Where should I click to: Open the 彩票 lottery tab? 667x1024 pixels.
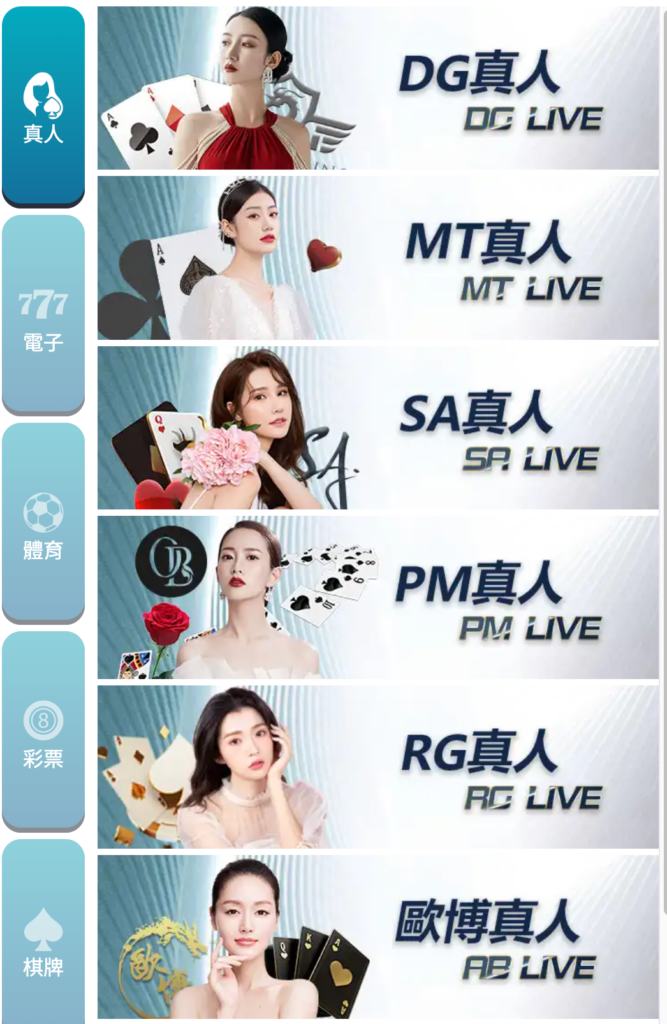(43, 730)
